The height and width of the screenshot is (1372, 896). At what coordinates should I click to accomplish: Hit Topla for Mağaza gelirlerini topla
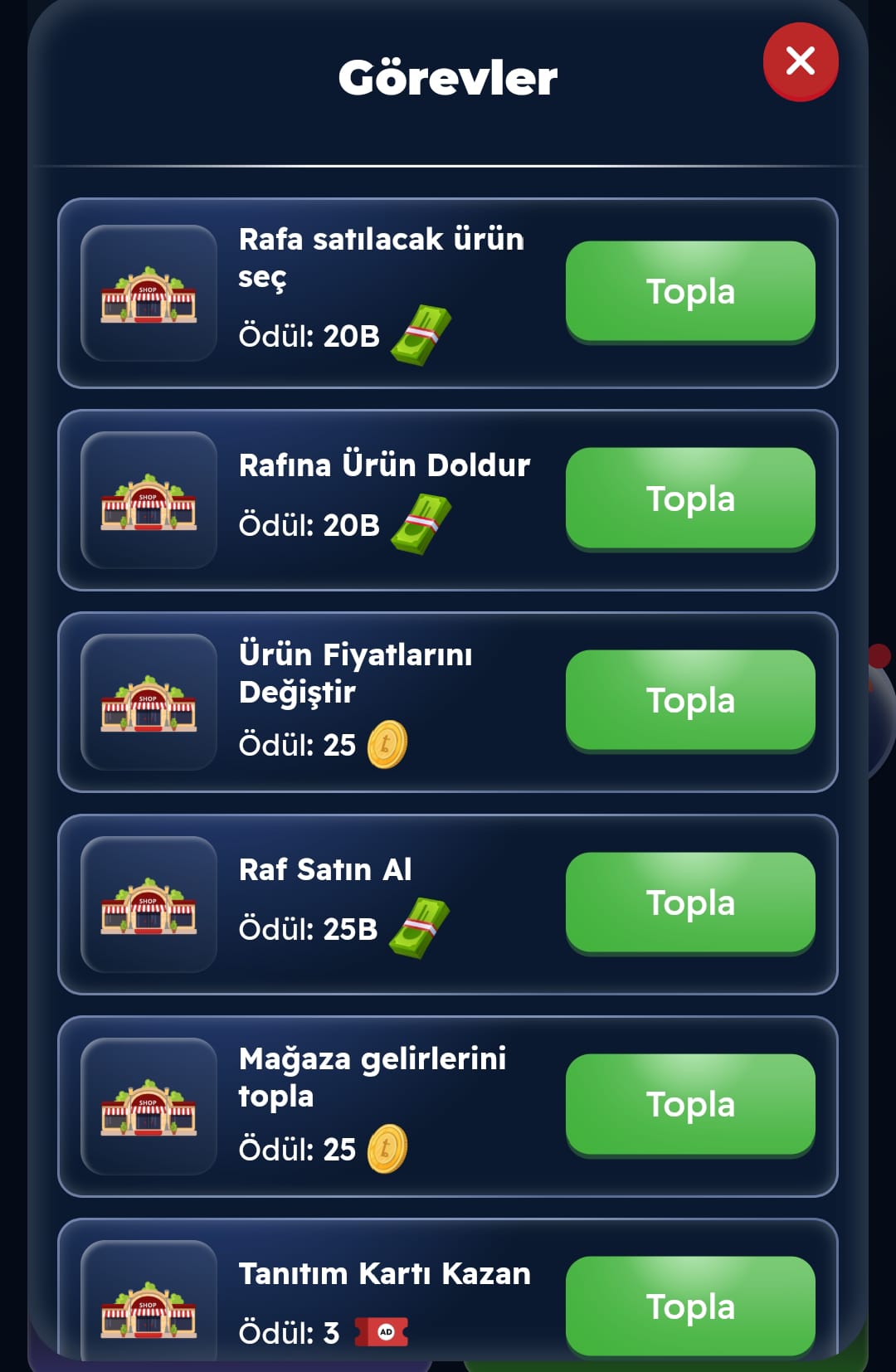tap(689, 1104)
